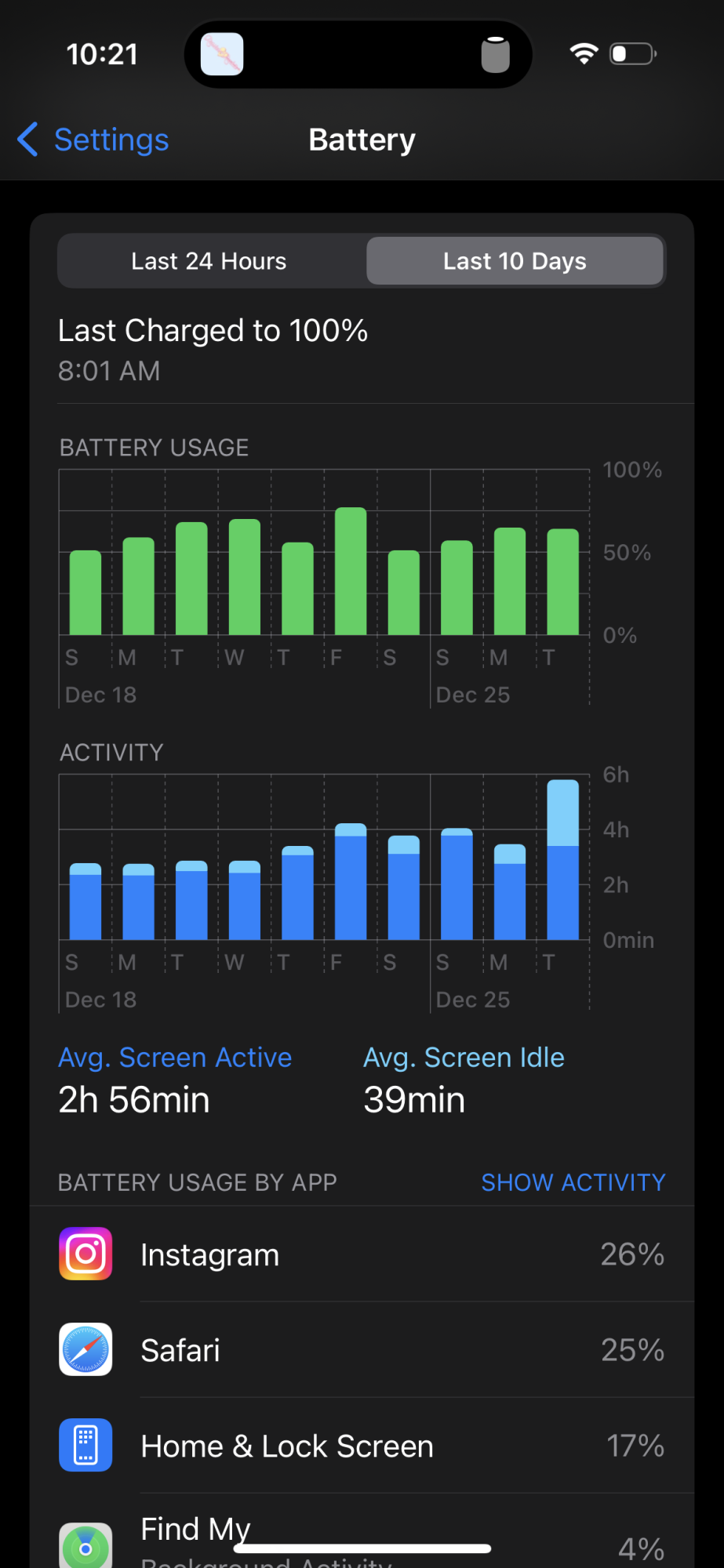Open Find My battery usage row
Image resolution: width=724 pixels, height=1568 pixels.
click(x=362, y=1538)
